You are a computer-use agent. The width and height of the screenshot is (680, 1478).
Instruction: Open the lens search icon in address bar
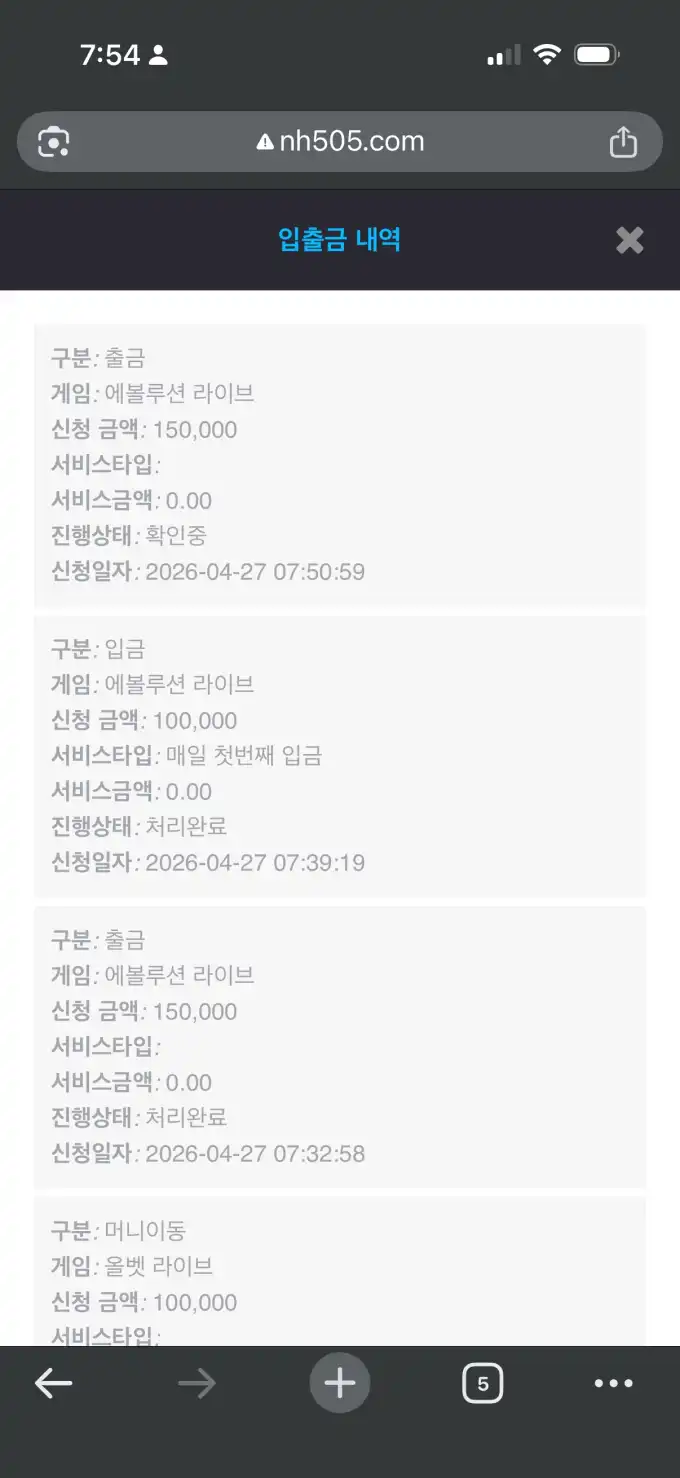[53, 142]
